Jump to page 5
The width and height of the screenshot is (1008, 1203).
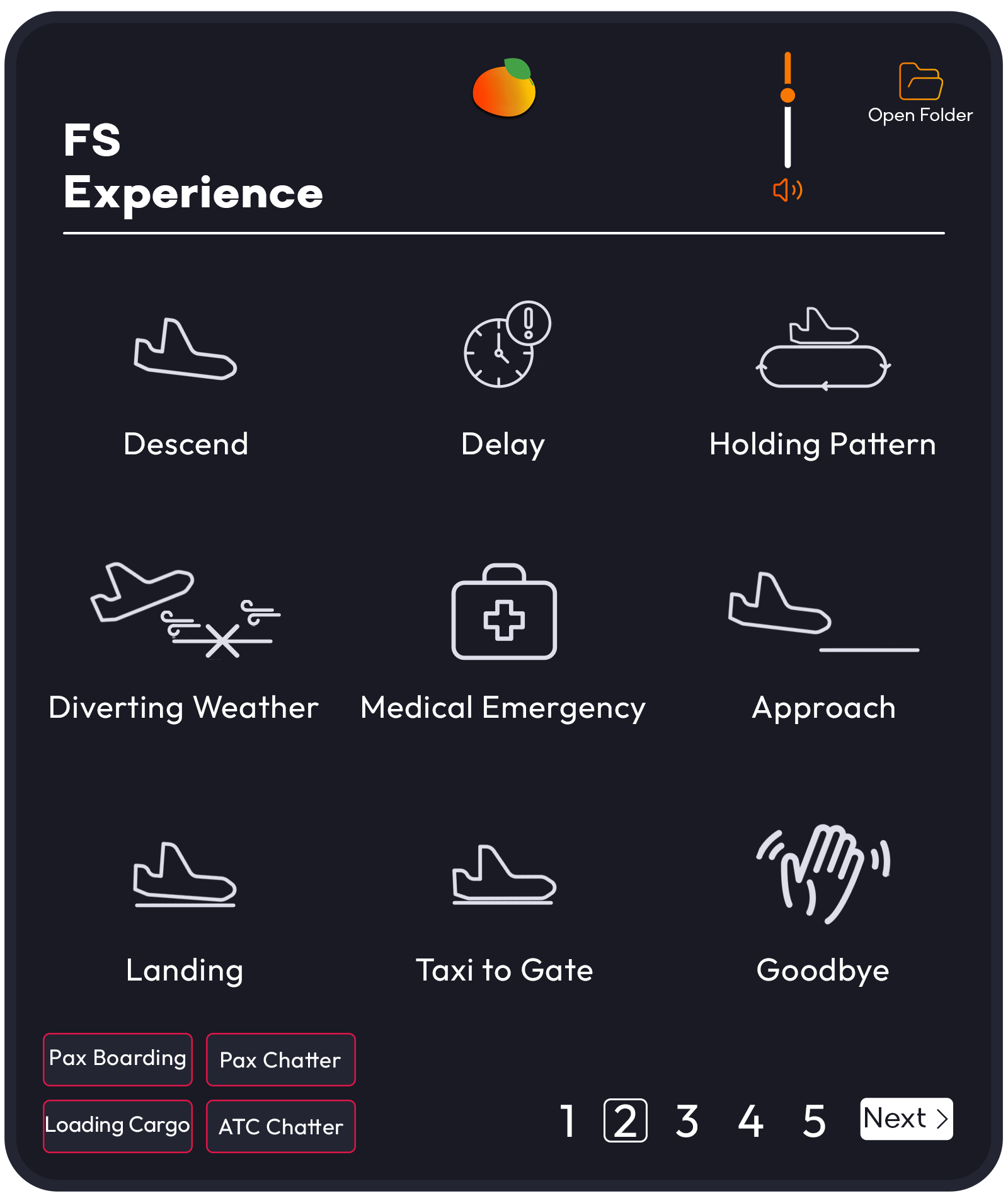[814, 1120]
